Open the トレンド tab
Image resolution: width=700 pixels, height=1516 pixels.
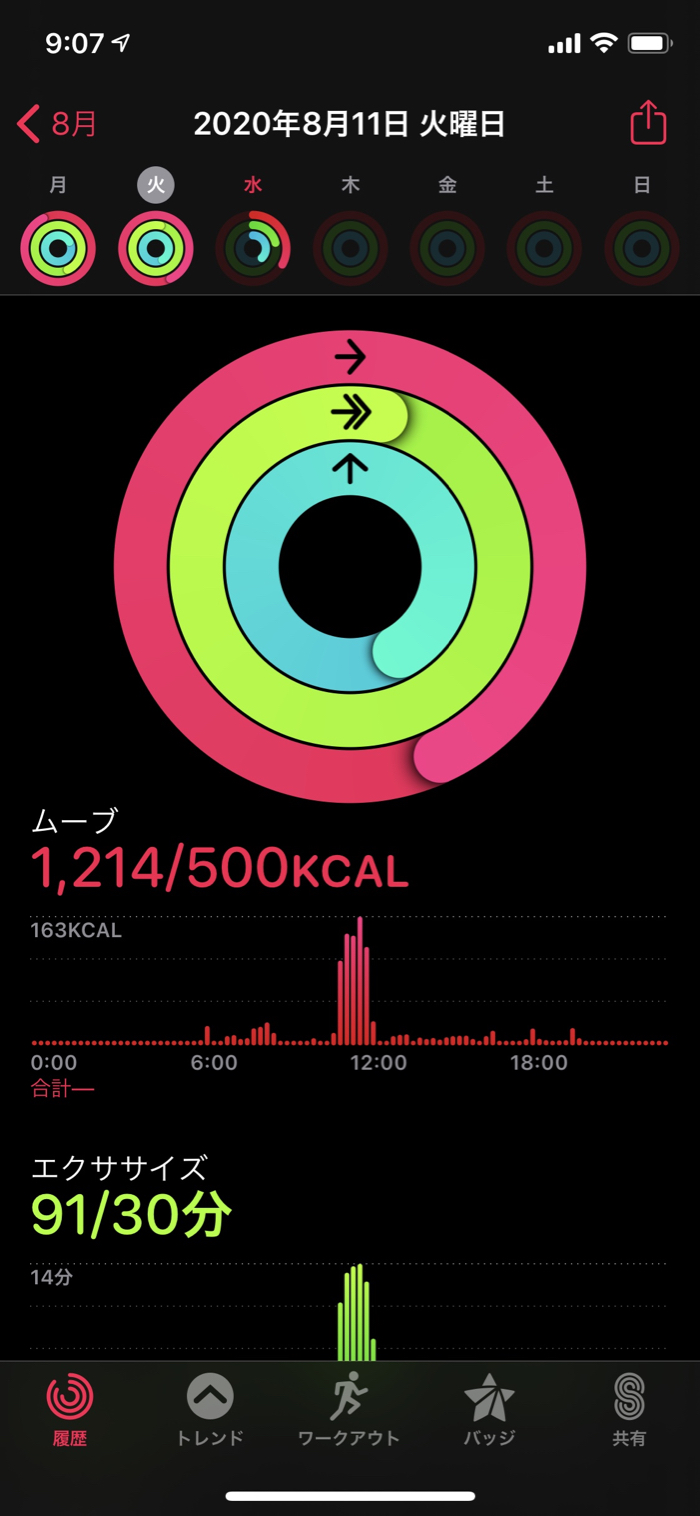coord(210,1408)
